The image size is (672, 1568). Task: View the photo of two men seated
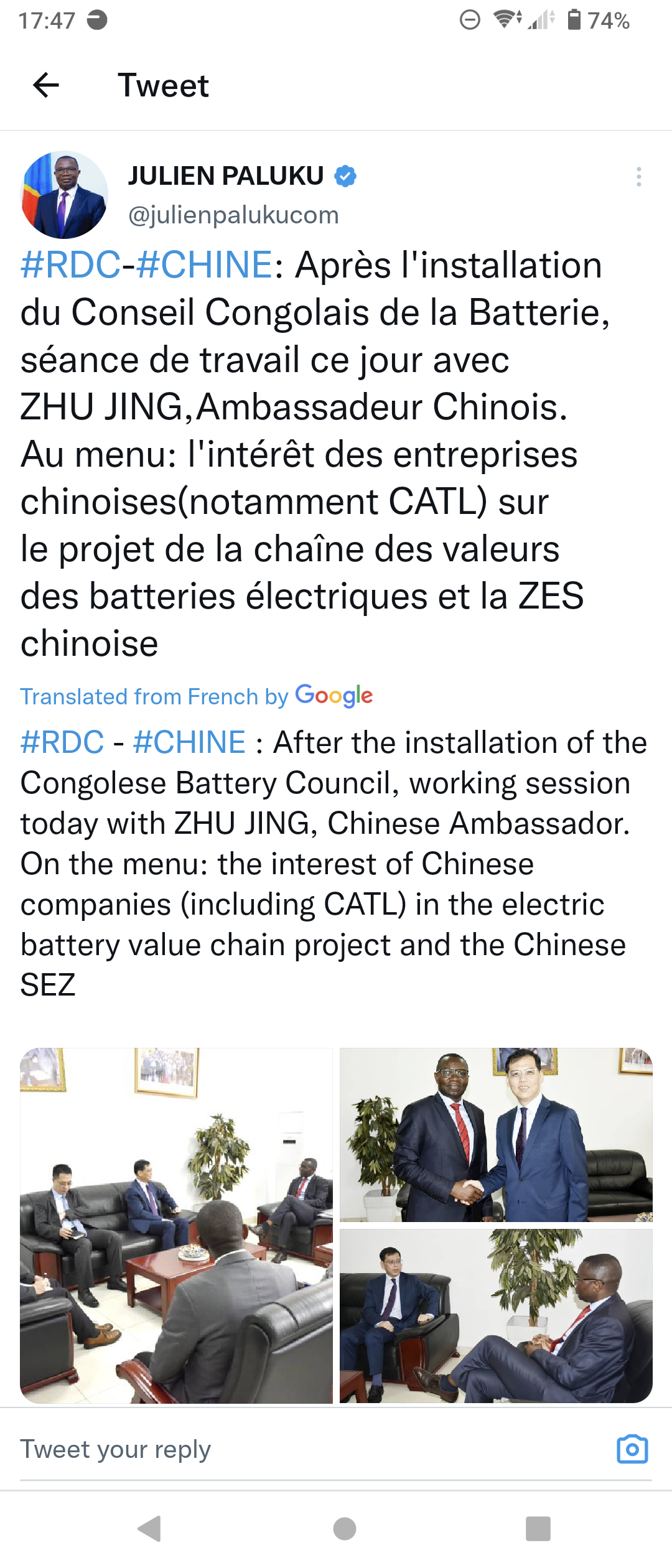(x=496, y=1316)
